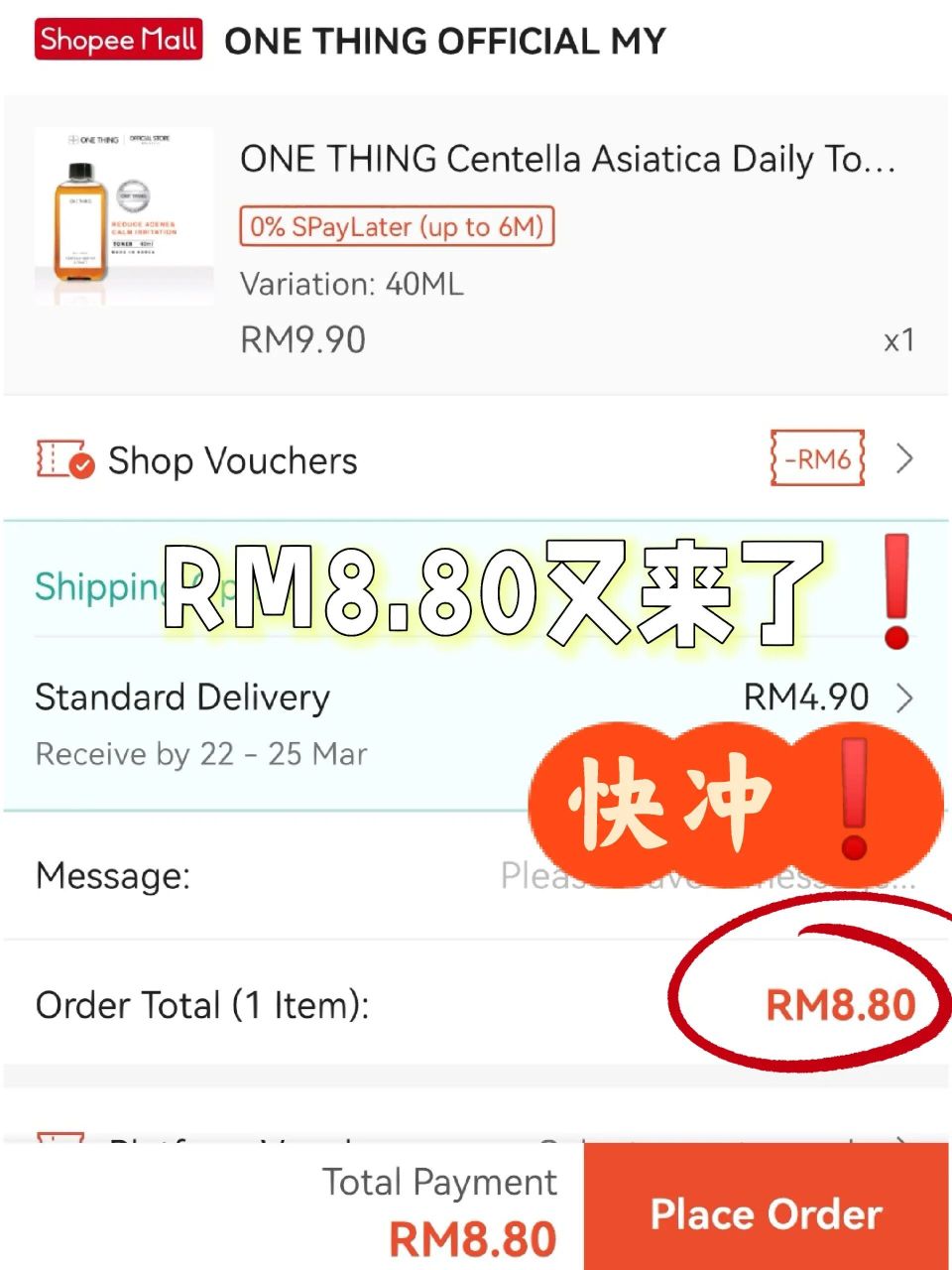Open the Standard Delivery shipping options
Image resolution: width=952 pixels, height=1270 pixels.
click(903, 698)
